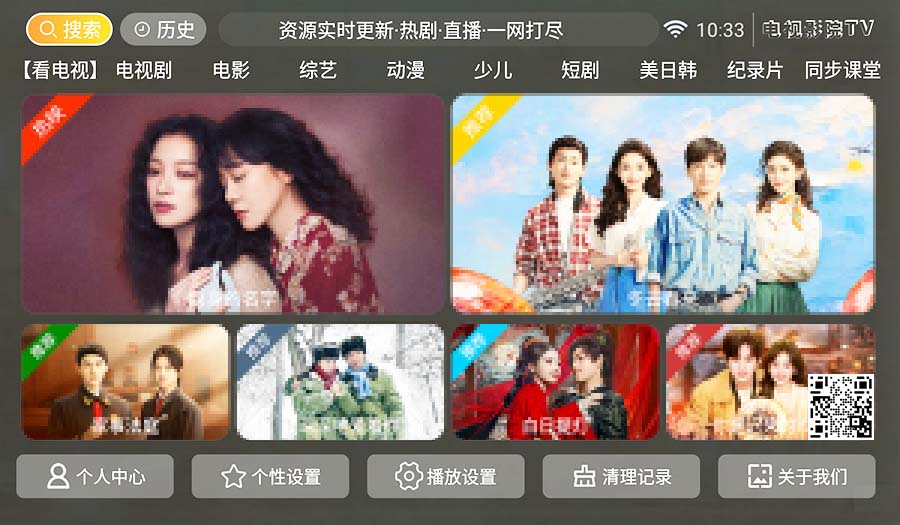Switch to the 纪录片 tab
900x525 pixels.
755,70
